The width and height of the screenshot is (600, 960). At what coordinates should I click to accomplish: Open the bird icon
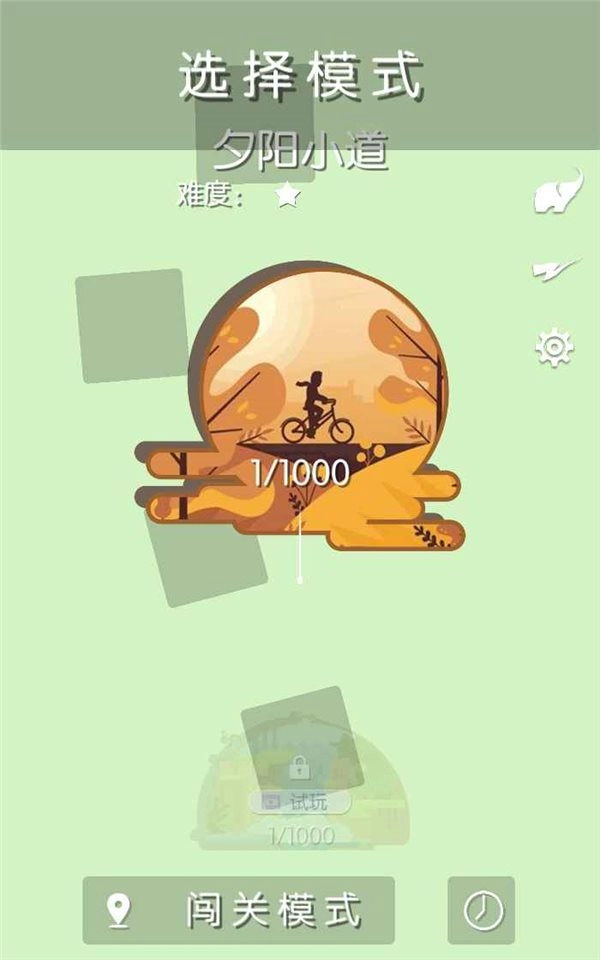pyautogui.click(x=555, y=269)
